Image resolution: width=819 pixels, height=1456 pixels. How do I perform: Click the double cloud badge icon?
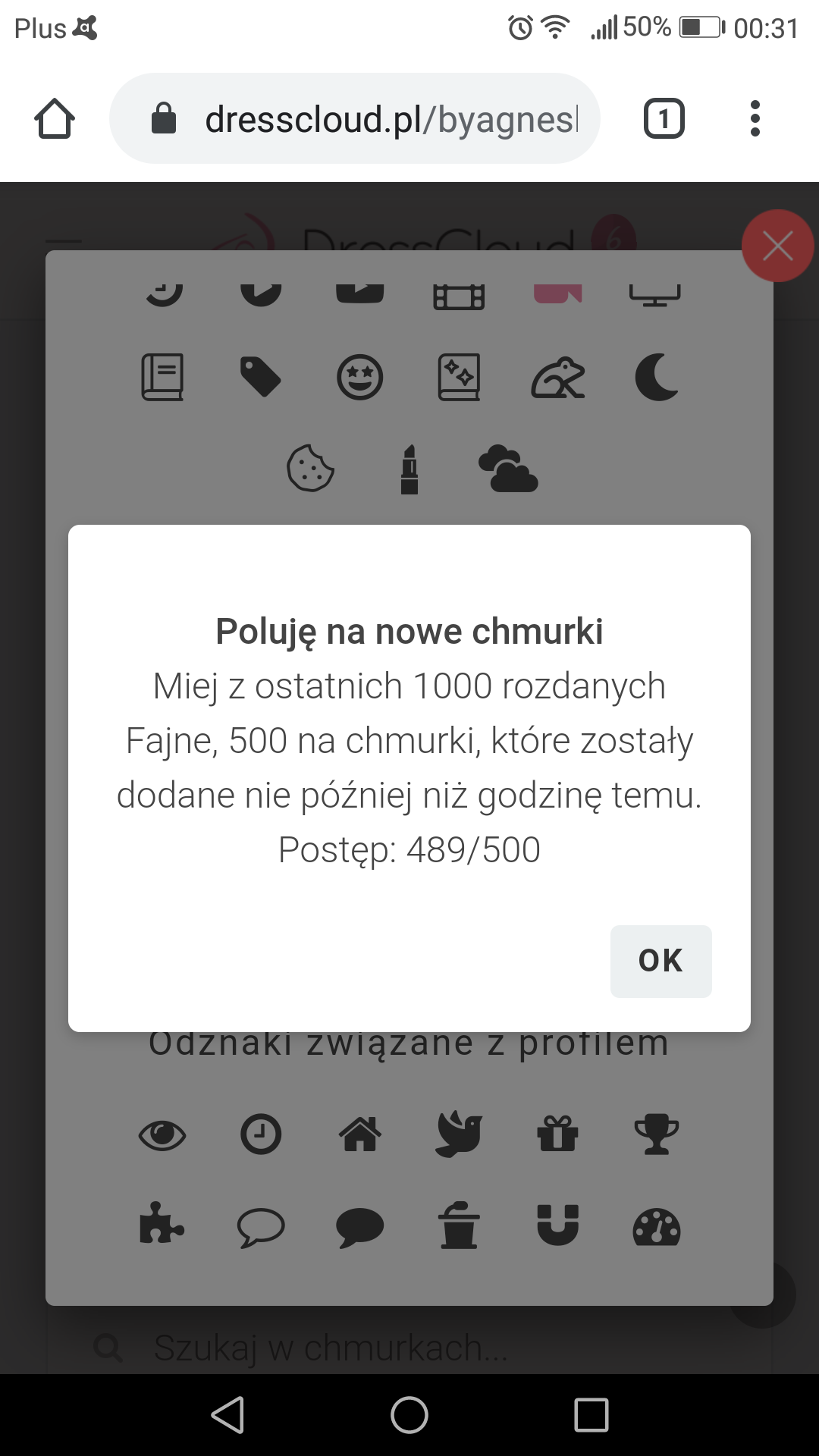pos(510,468)
